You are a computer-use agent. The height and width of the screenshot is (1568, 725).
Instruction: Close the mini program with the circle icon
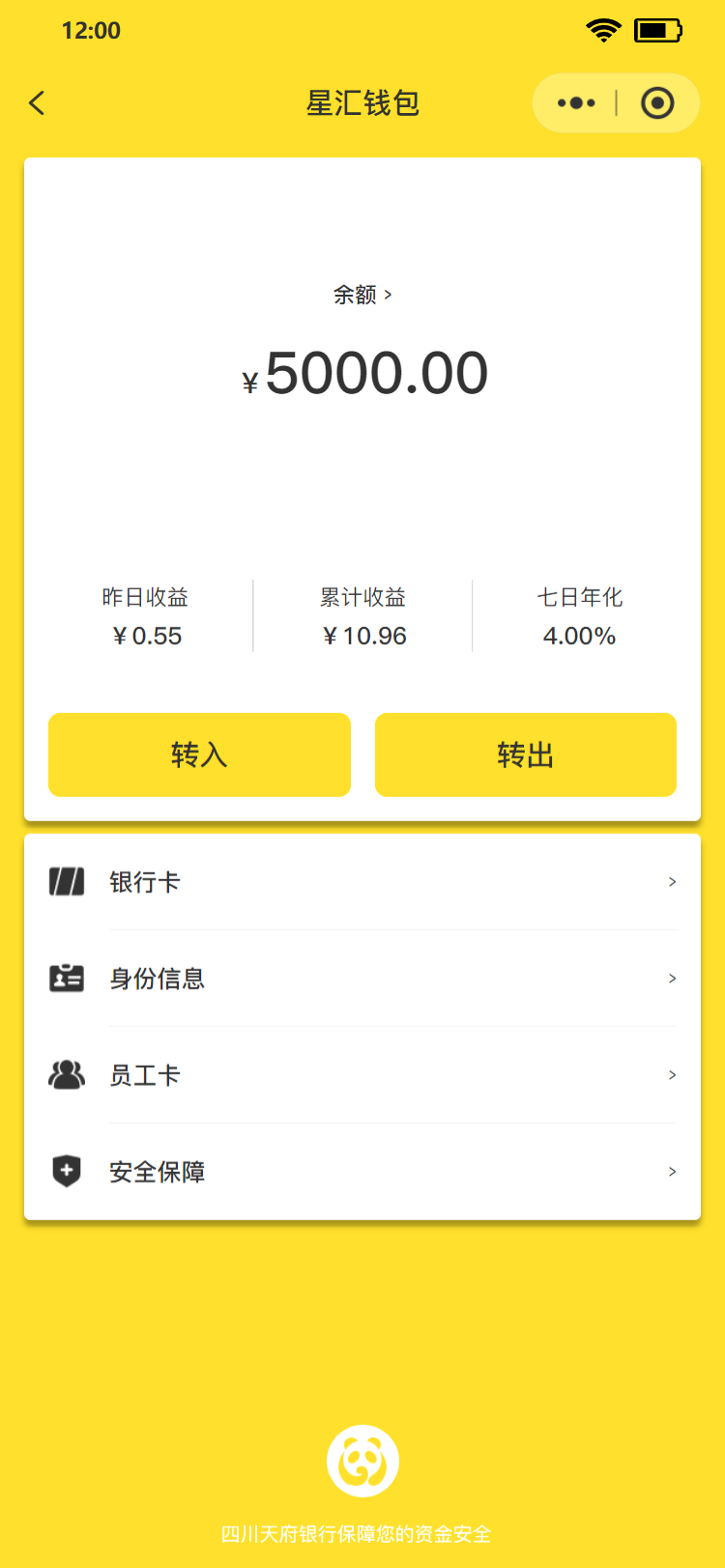[x=657, y=102]
